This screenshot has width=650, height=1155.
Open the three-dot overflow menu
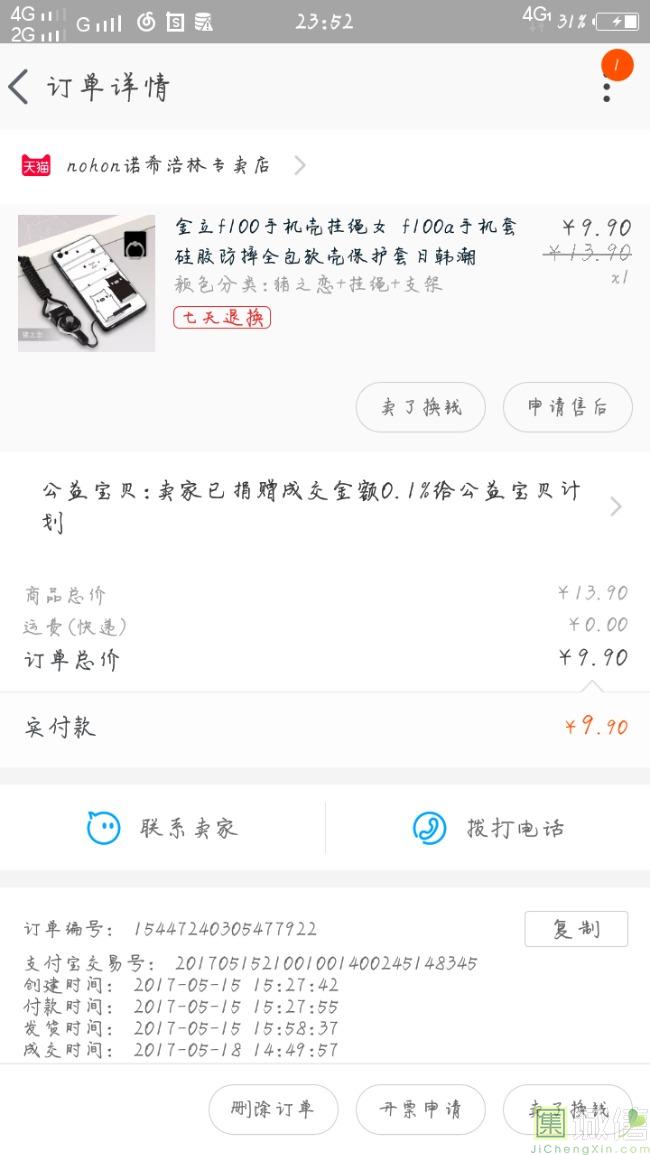point(607,87)
